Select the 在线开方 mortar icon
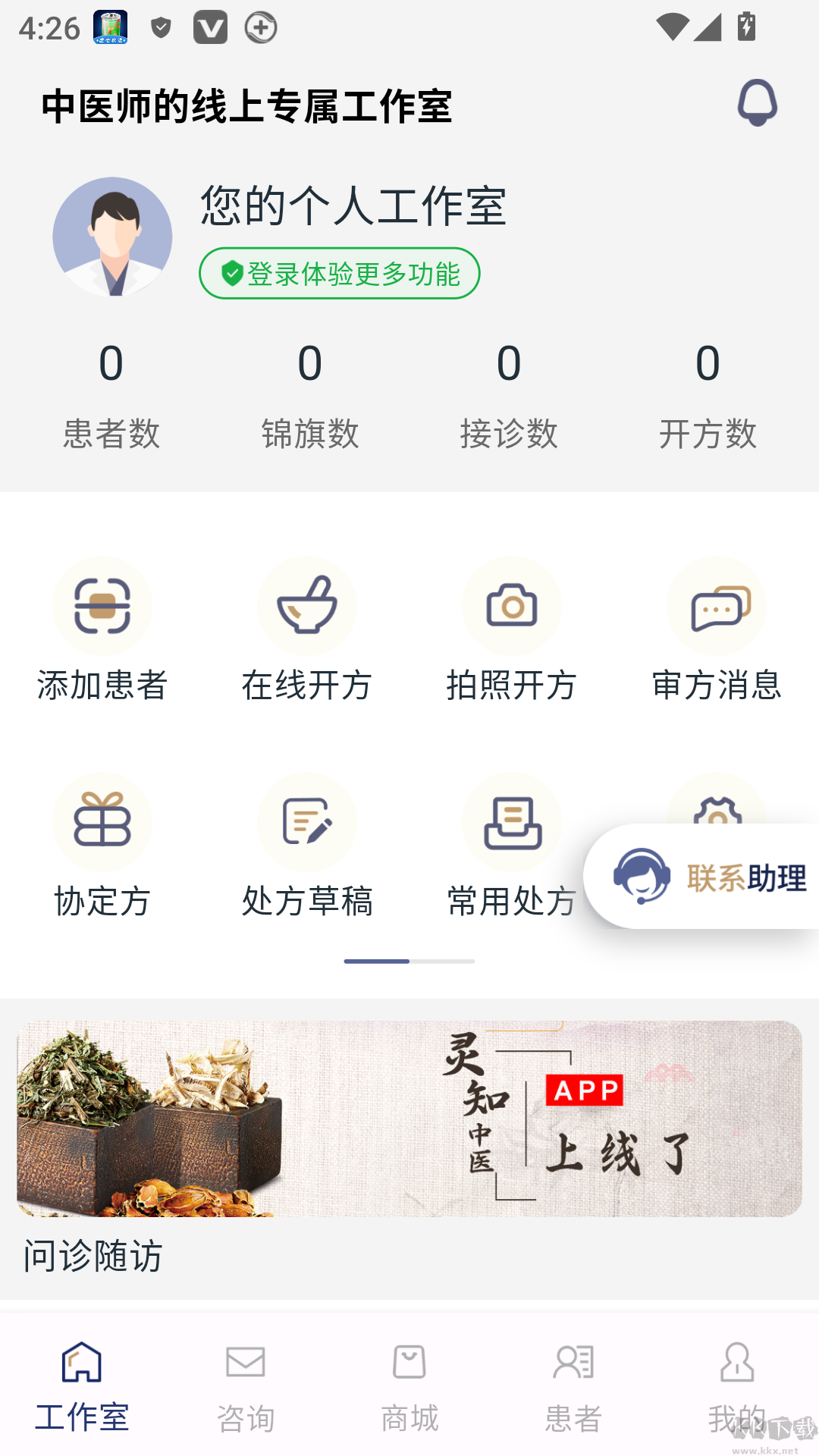819x1456 pixels. point(307,606)
